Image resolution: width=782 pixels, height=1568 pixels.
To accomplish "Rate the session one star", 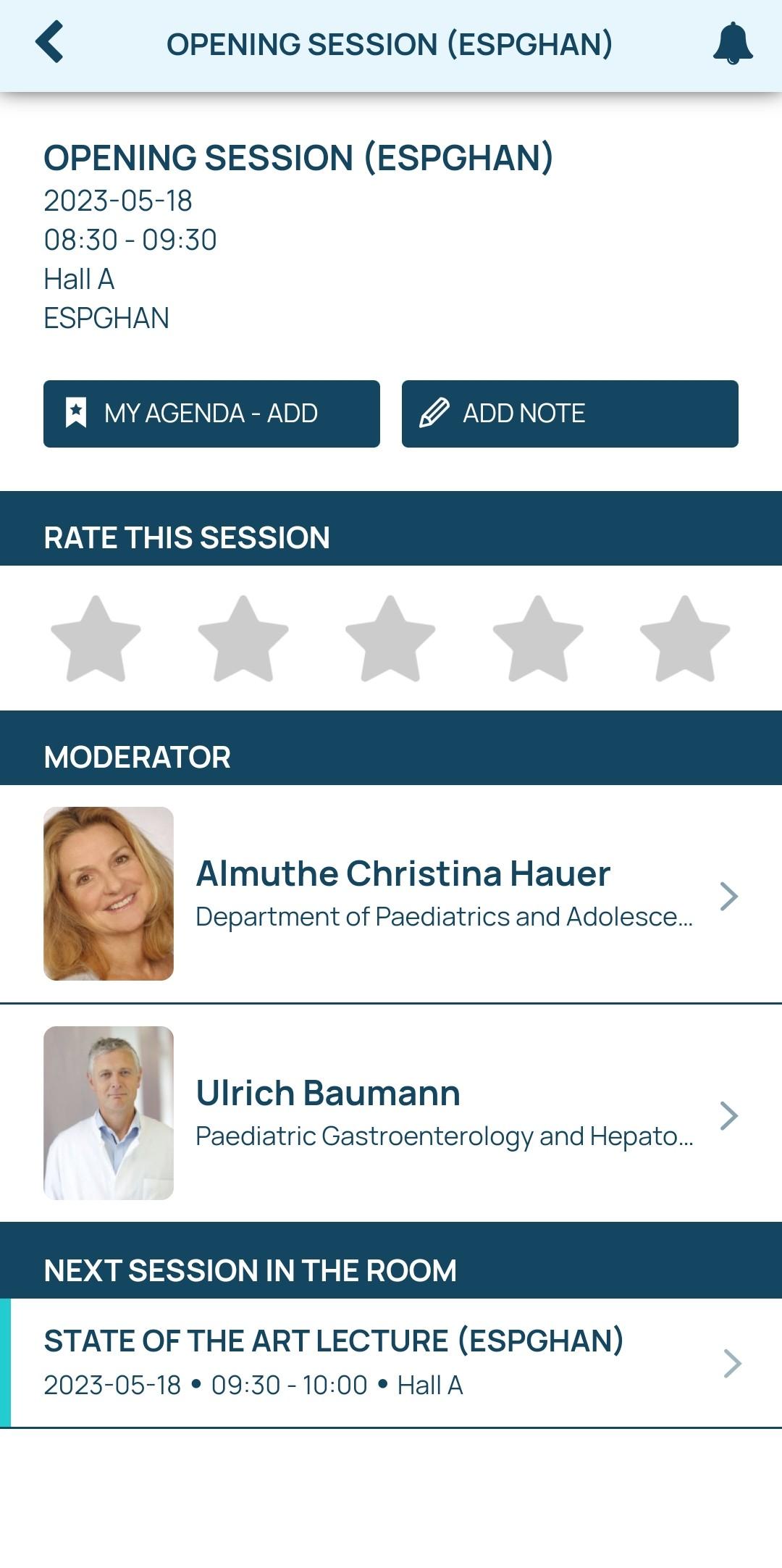I will point(96,638).
